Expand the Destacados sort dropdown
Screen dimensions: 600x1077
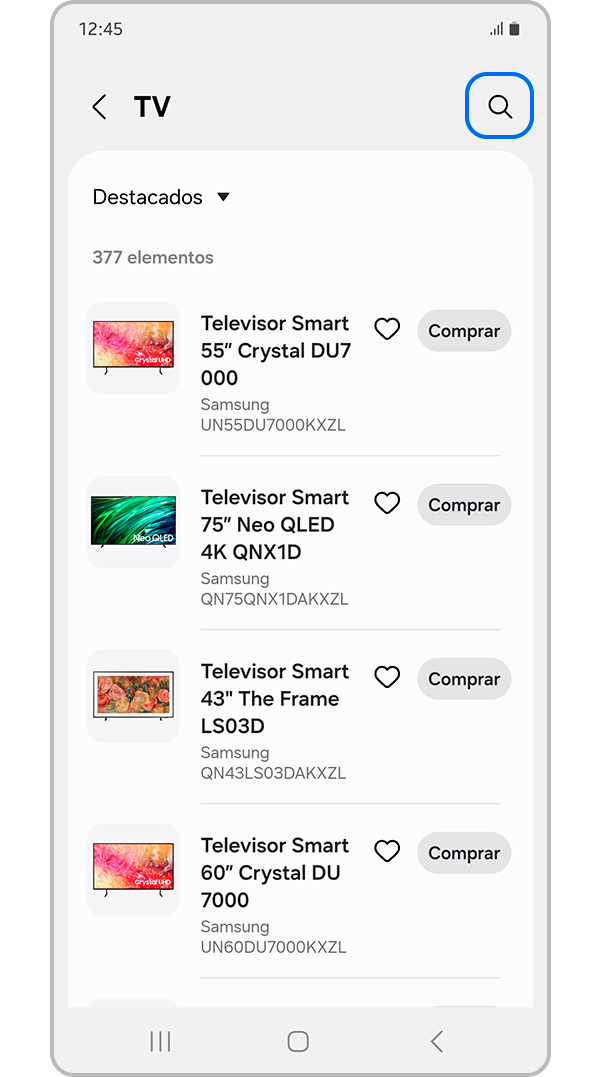pyautogui.click(x=161, y=197)
